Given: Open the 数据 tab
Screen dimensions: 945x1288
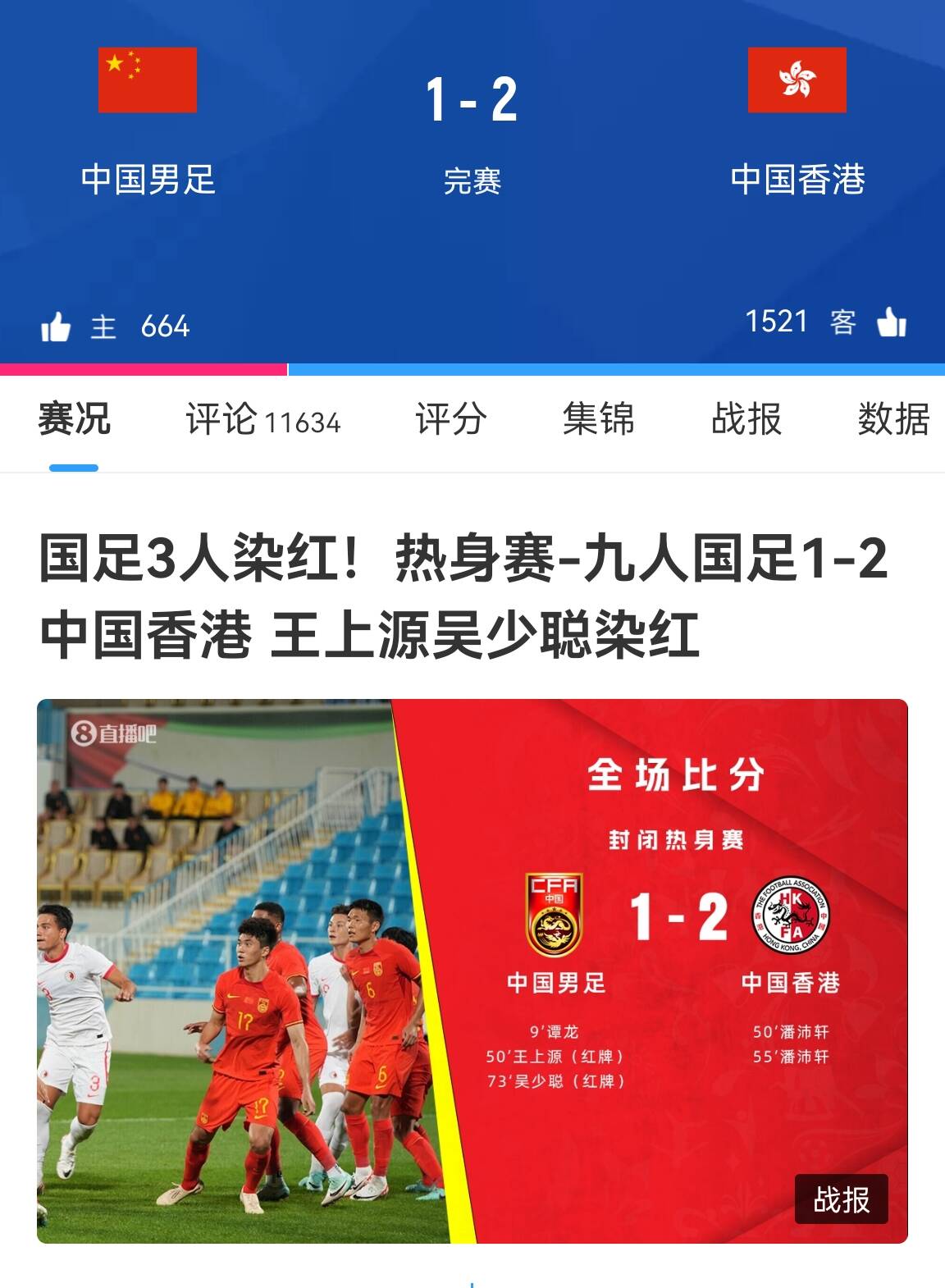Looking at the screenshot, I should [x=892, y=419].
